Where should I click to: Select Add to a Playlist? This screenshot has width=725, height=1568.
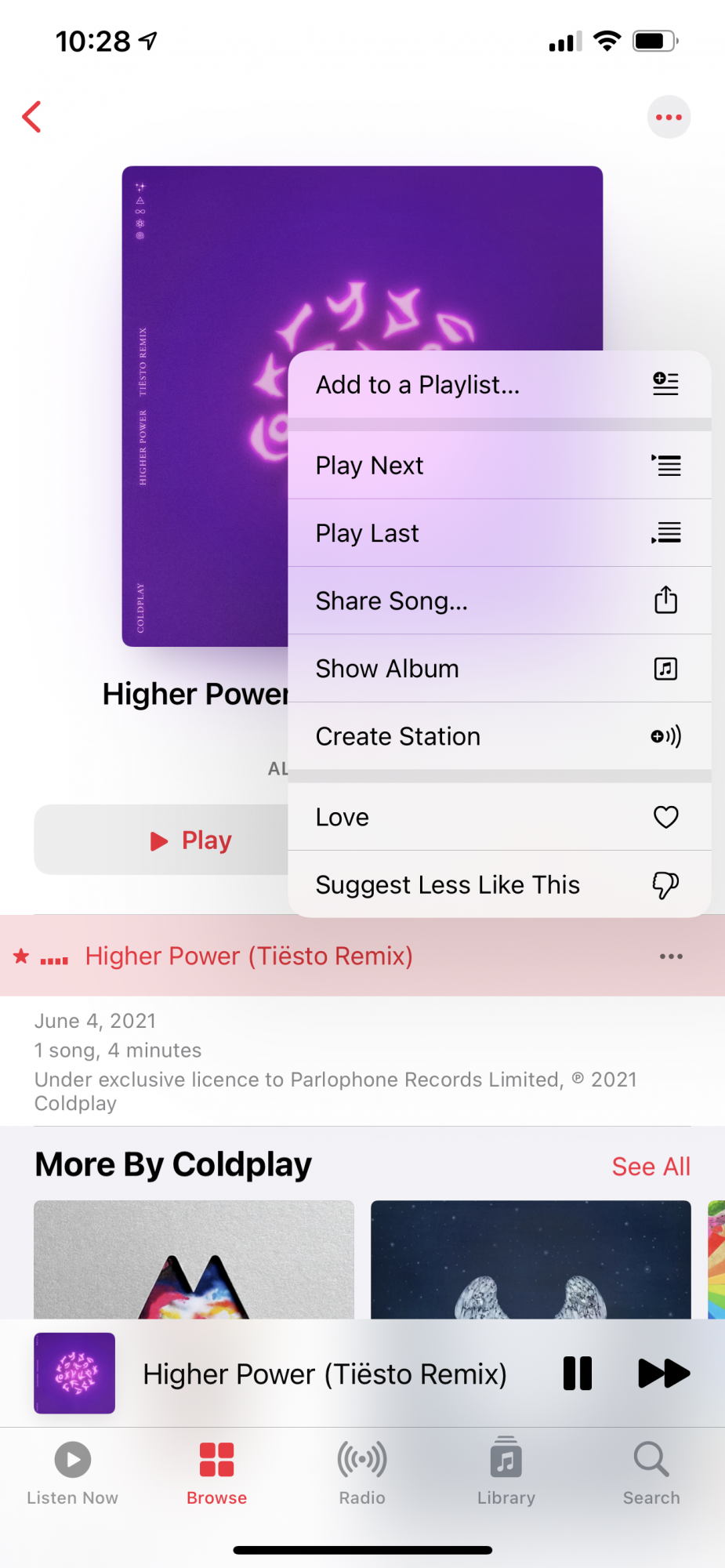(498, 385)
